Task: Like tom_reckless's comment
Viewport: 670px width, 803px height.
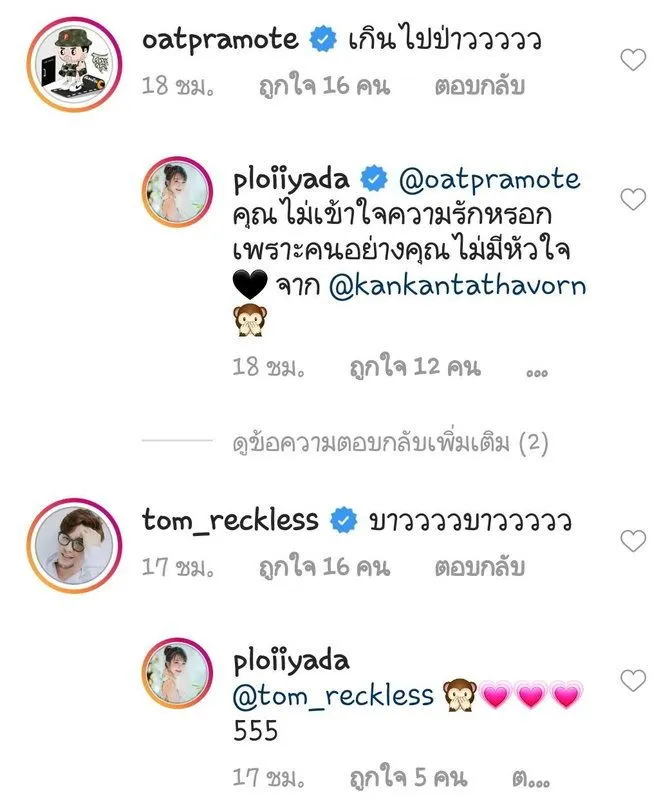Action: [x=634, y=541]
